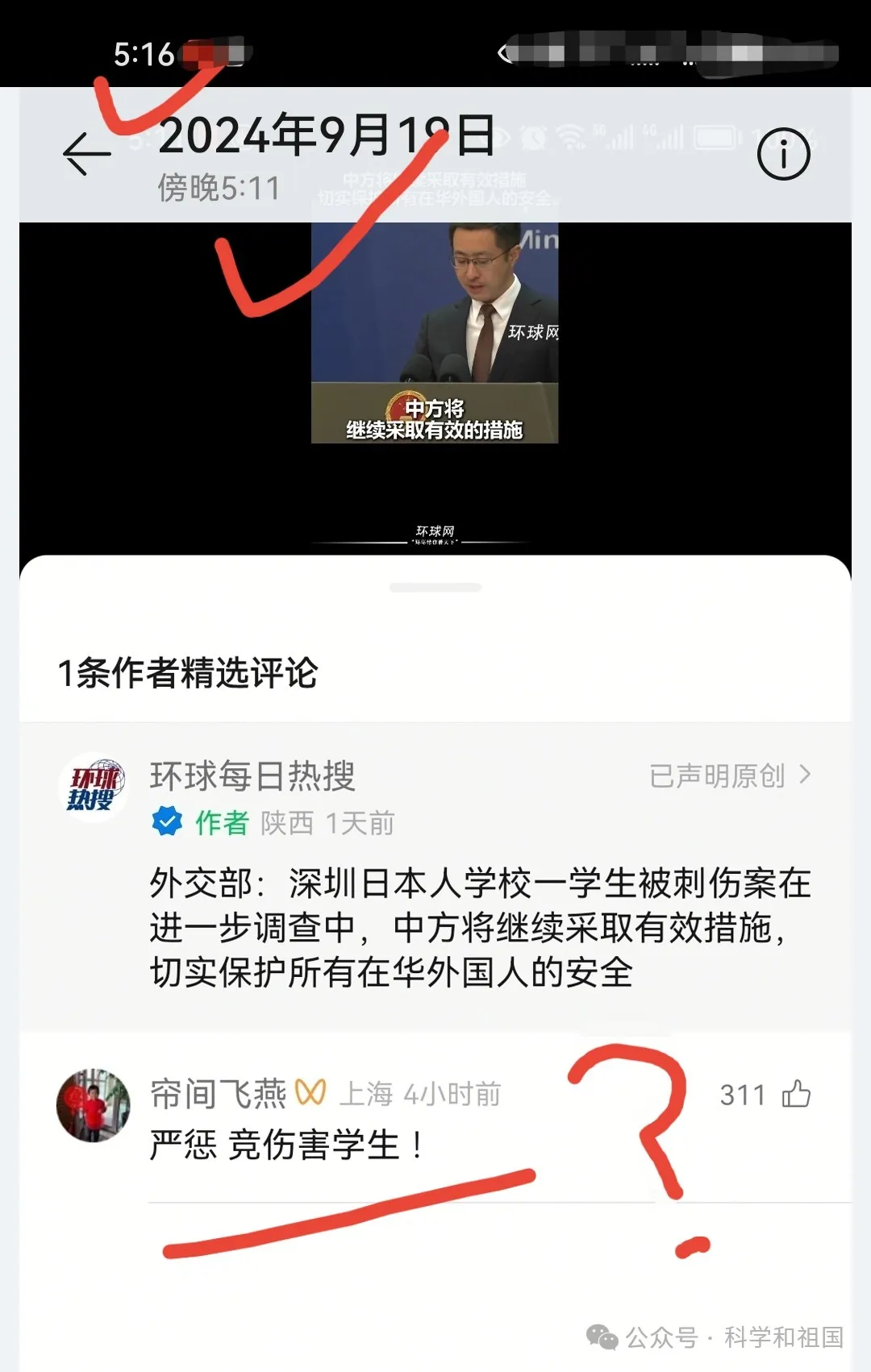Screen dimensions: 871x1372
Task: Open the photo details info icon
Action: click(x=783, y=153)
